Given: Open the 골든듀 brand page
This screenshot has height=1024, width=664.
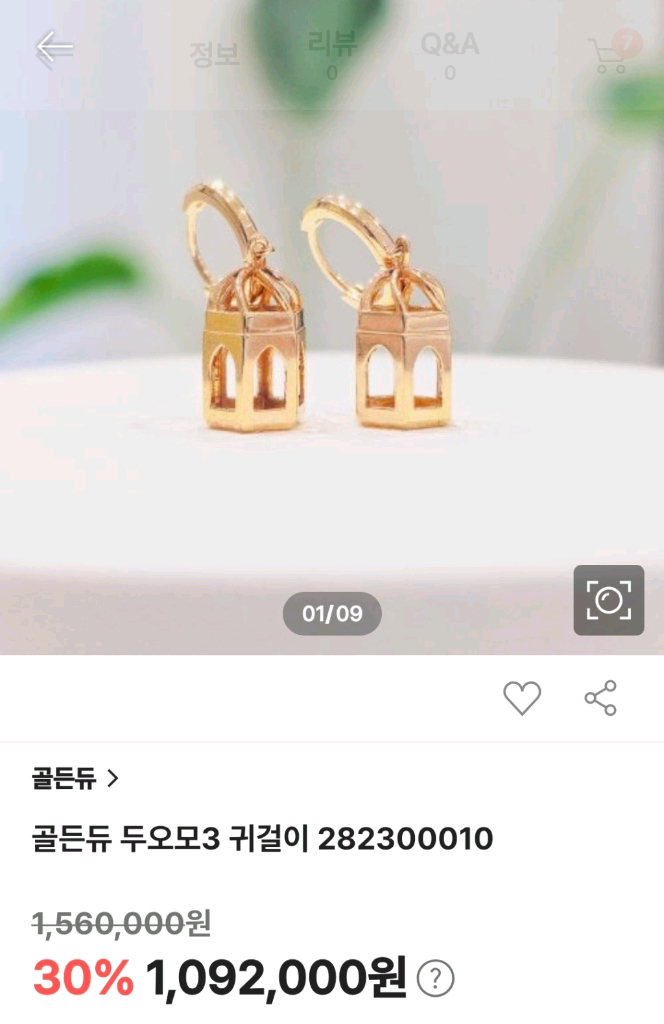Looking at the screenshot, I should [75, 779].
